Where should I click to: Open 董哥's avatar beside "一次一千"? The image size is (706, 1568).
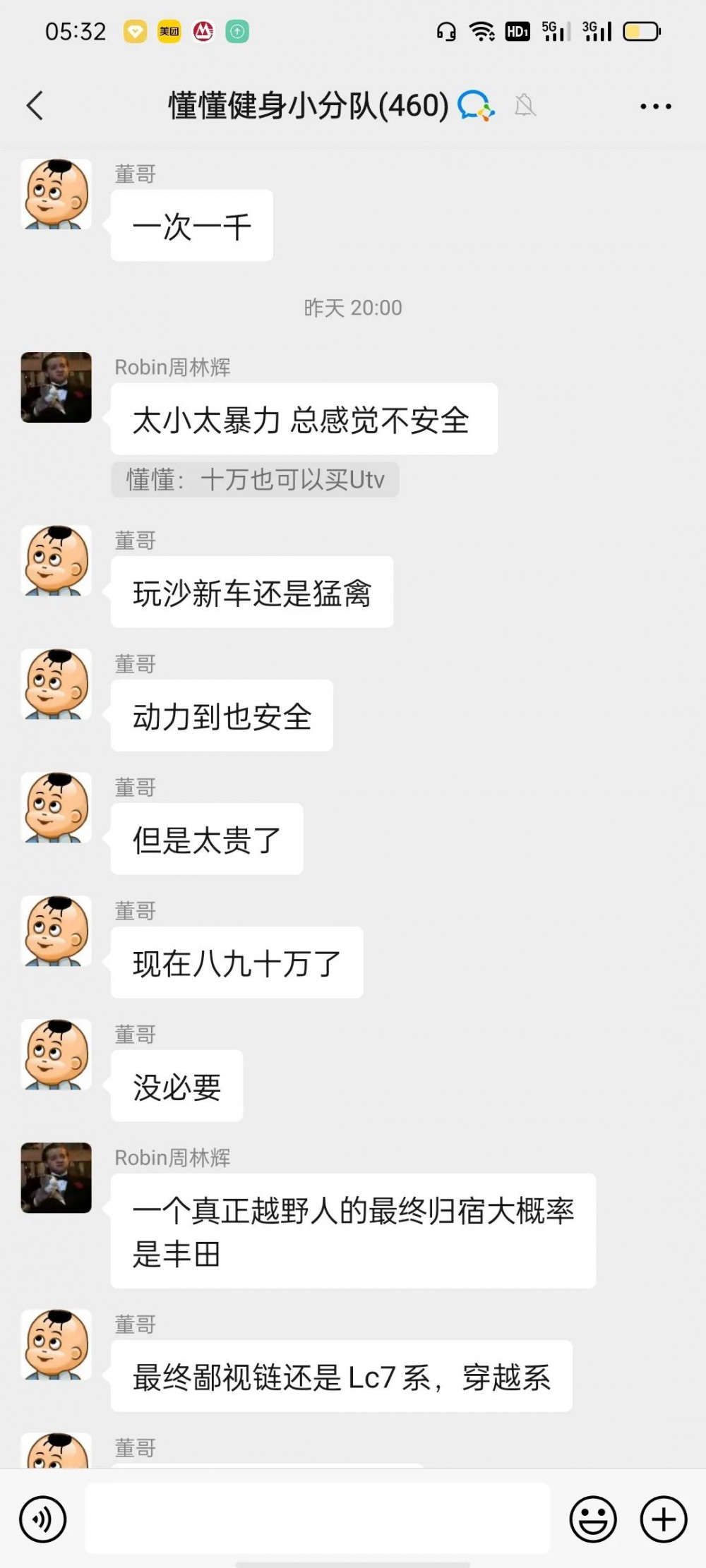[x=56, y=194]
